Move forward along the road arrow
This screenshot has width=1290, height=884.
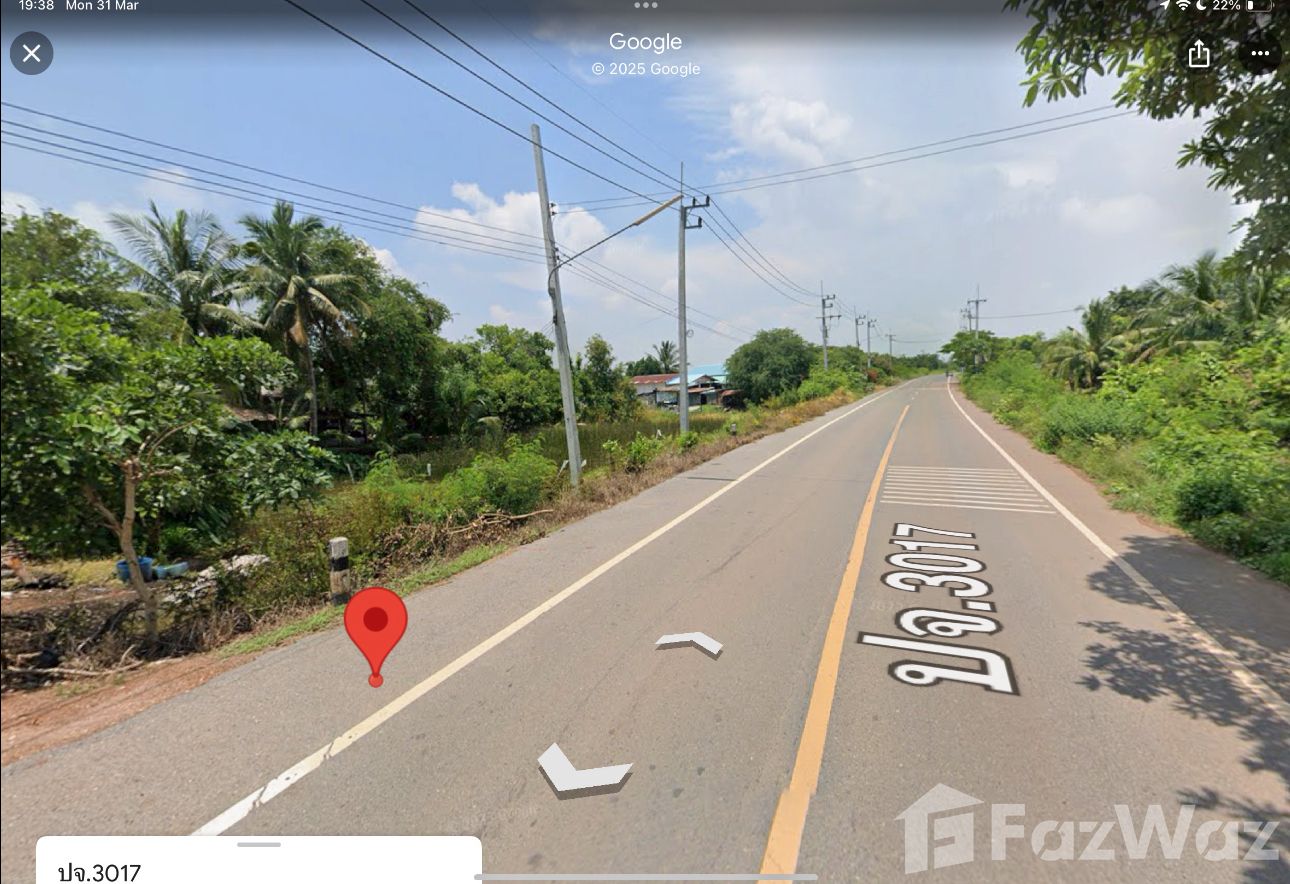pyautogui.click(x=690, y=642)
